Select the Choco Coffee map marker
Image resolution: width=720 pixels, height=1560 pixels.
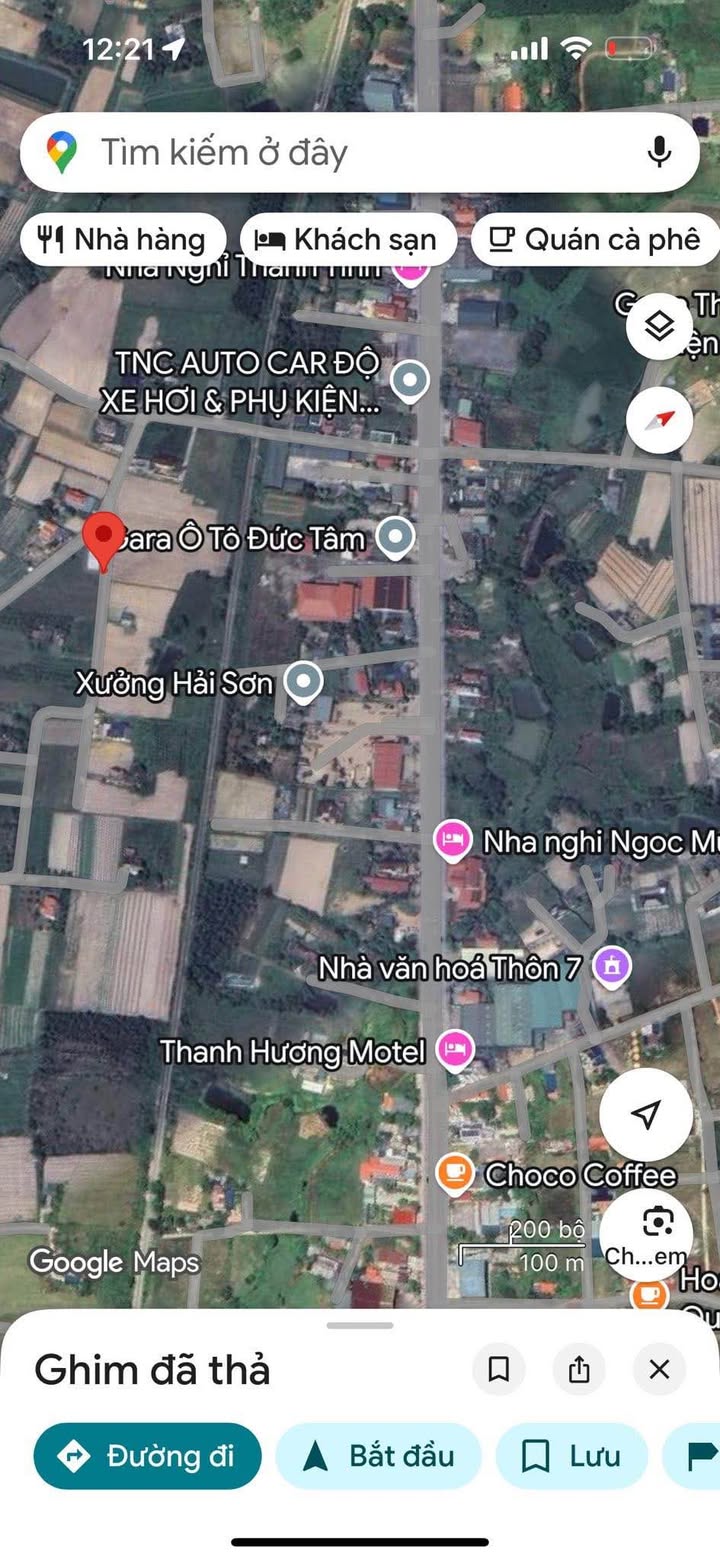[455, 1172]
